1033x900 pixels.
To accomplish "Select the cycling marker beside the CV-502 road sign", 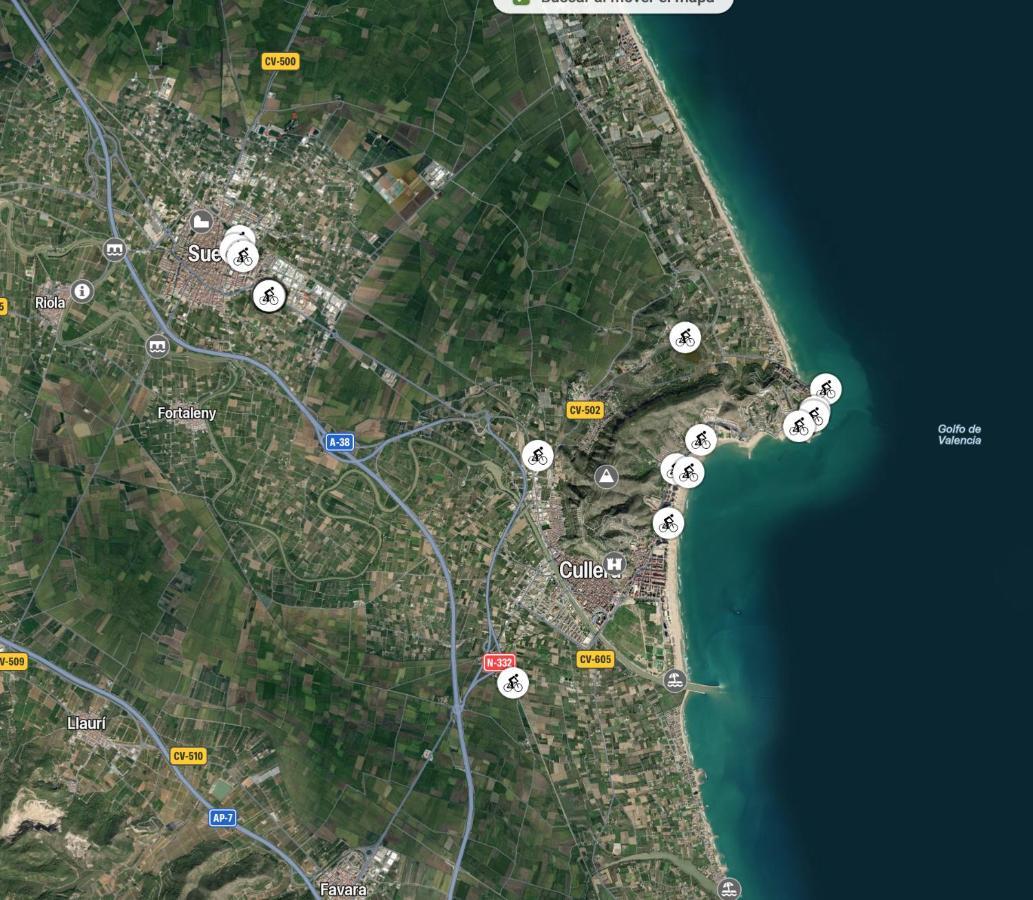I will (538, 456).
